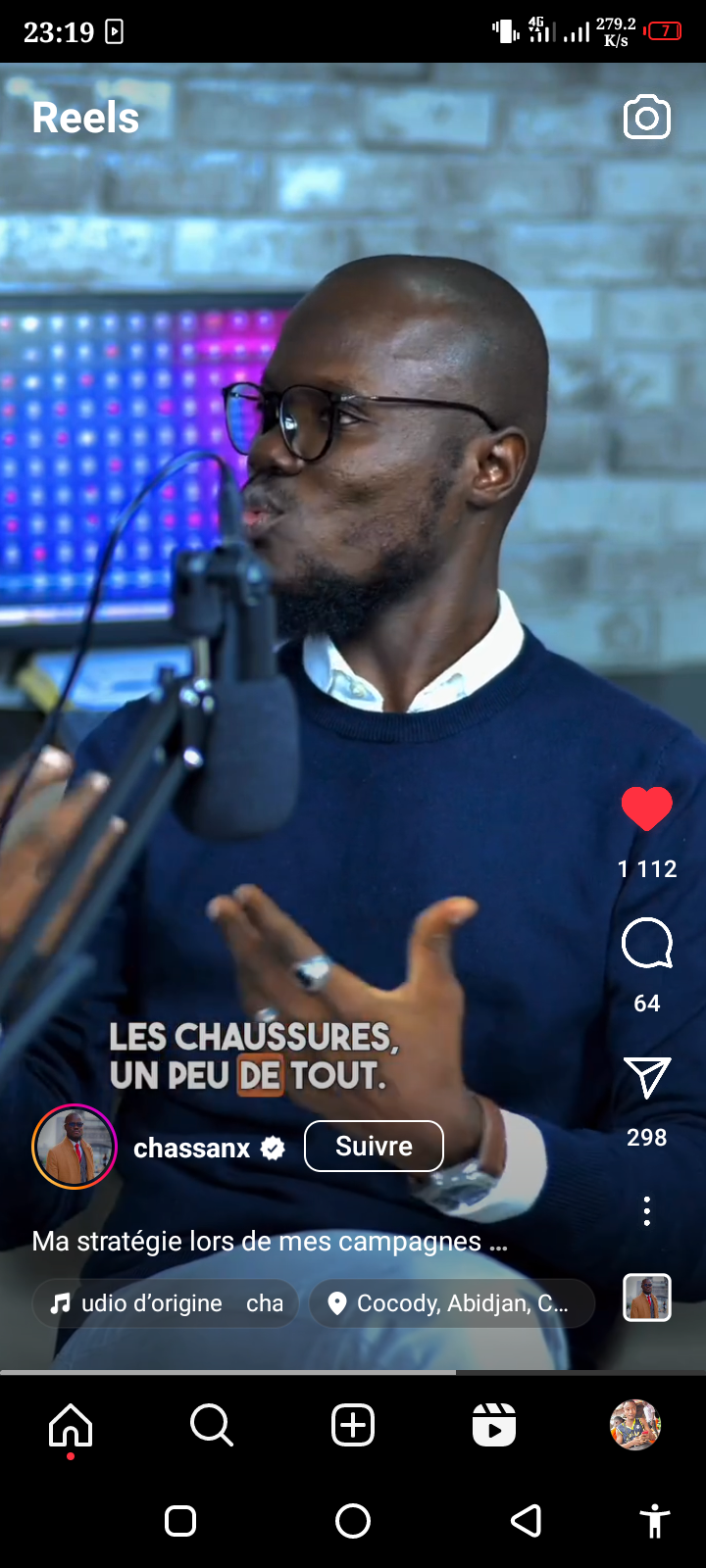Open the camera to create a reel
The image size is (706, 1568).
(647, 119)
